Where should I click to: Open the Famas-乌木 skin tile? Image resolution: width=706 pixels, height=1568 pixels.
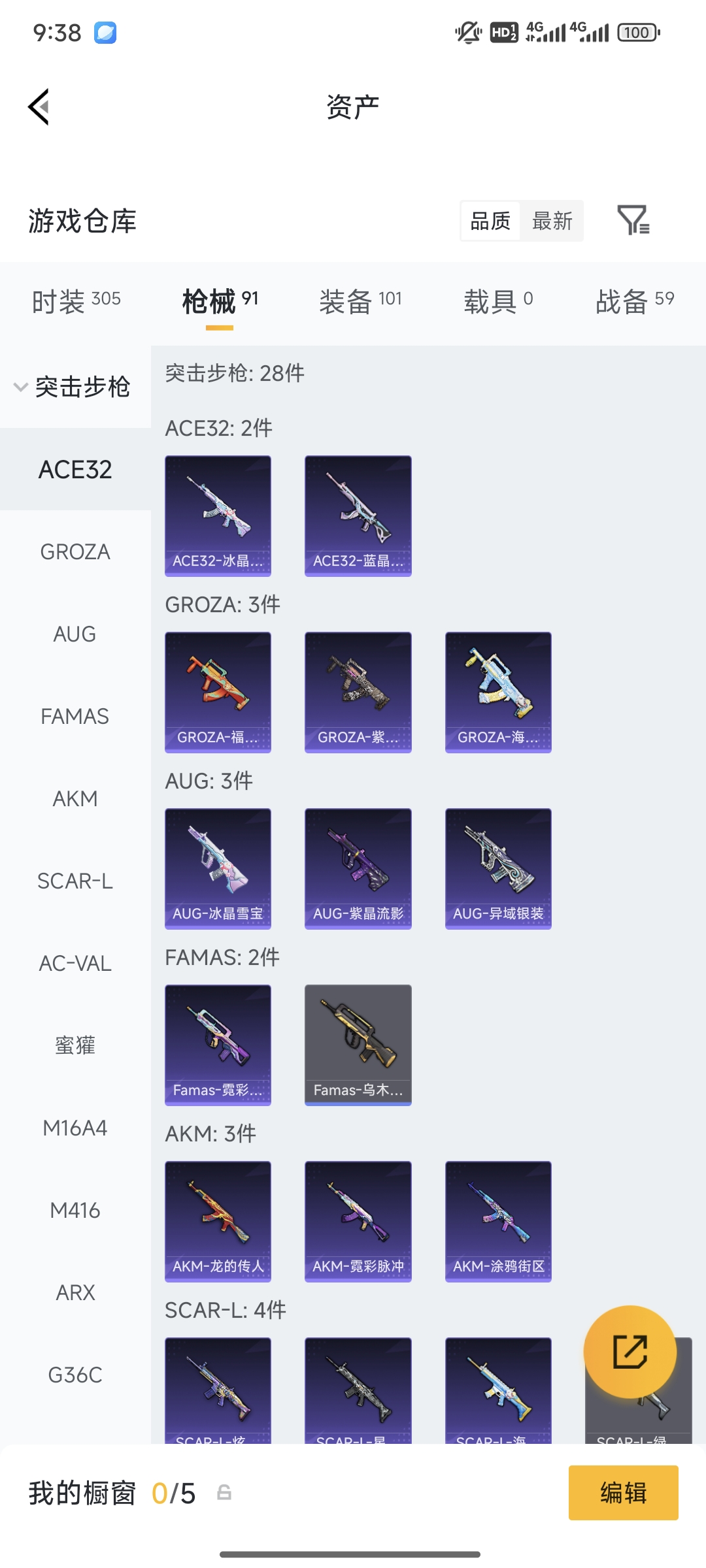pos(358,1045)
